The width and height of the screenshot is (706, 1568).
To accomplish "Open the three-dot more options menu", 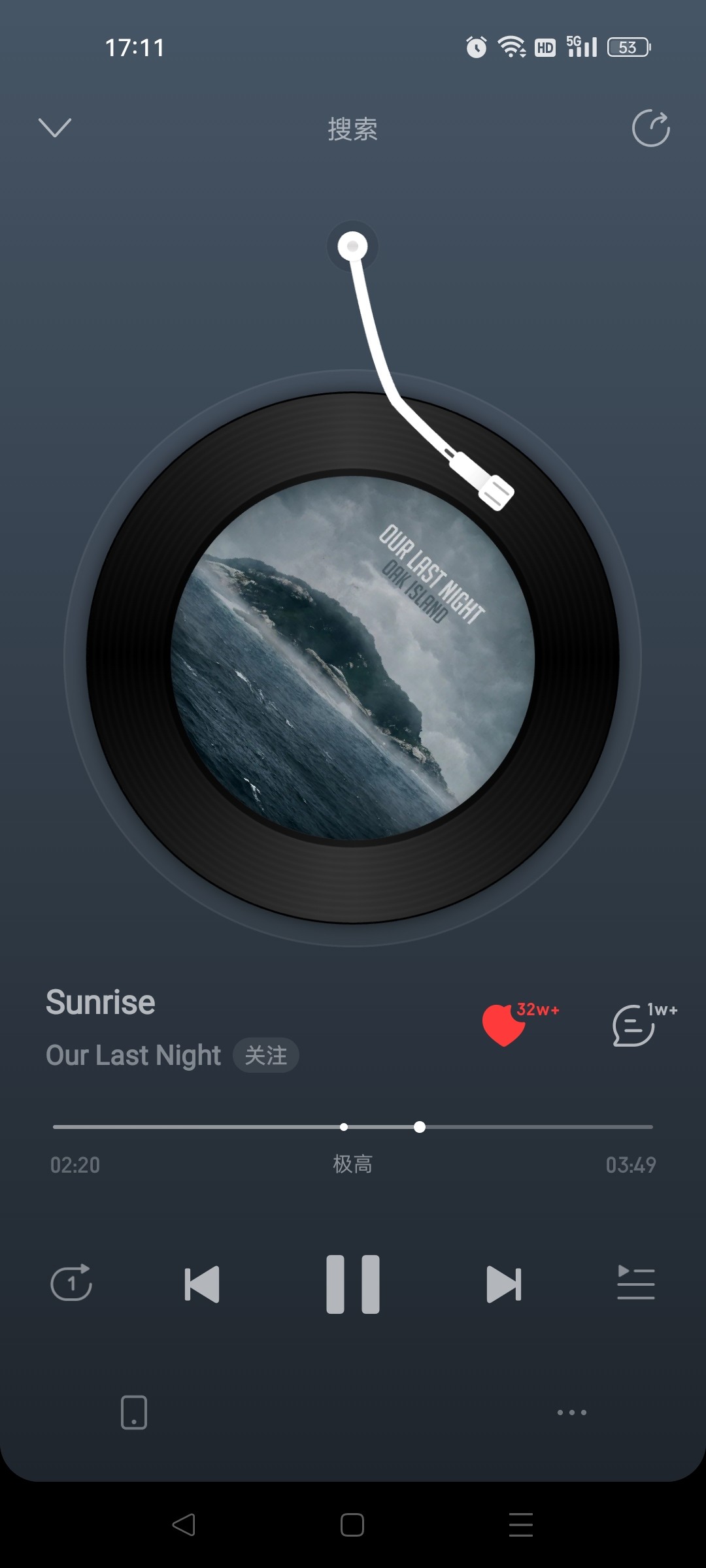I will (x=571, y=1413).
